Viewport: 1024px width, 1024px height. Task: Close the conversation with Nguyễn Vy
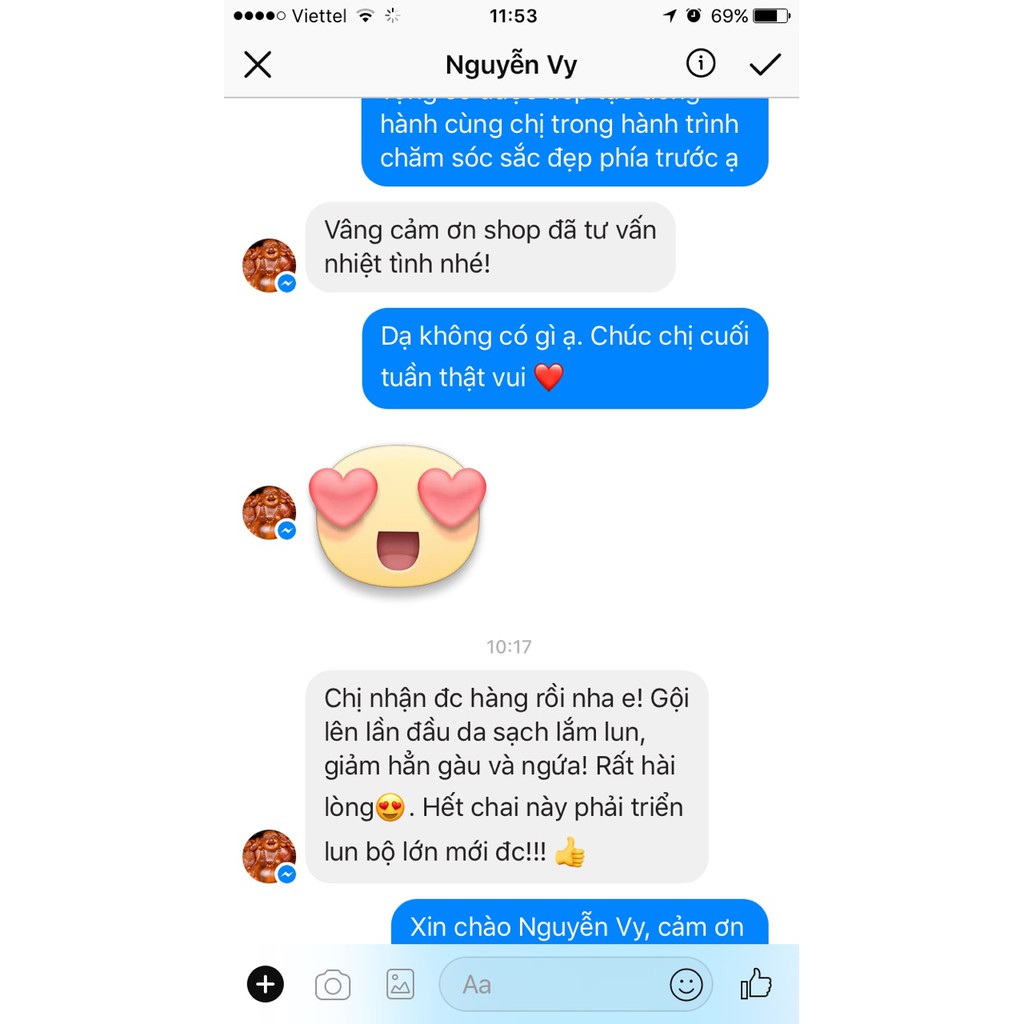258,65
